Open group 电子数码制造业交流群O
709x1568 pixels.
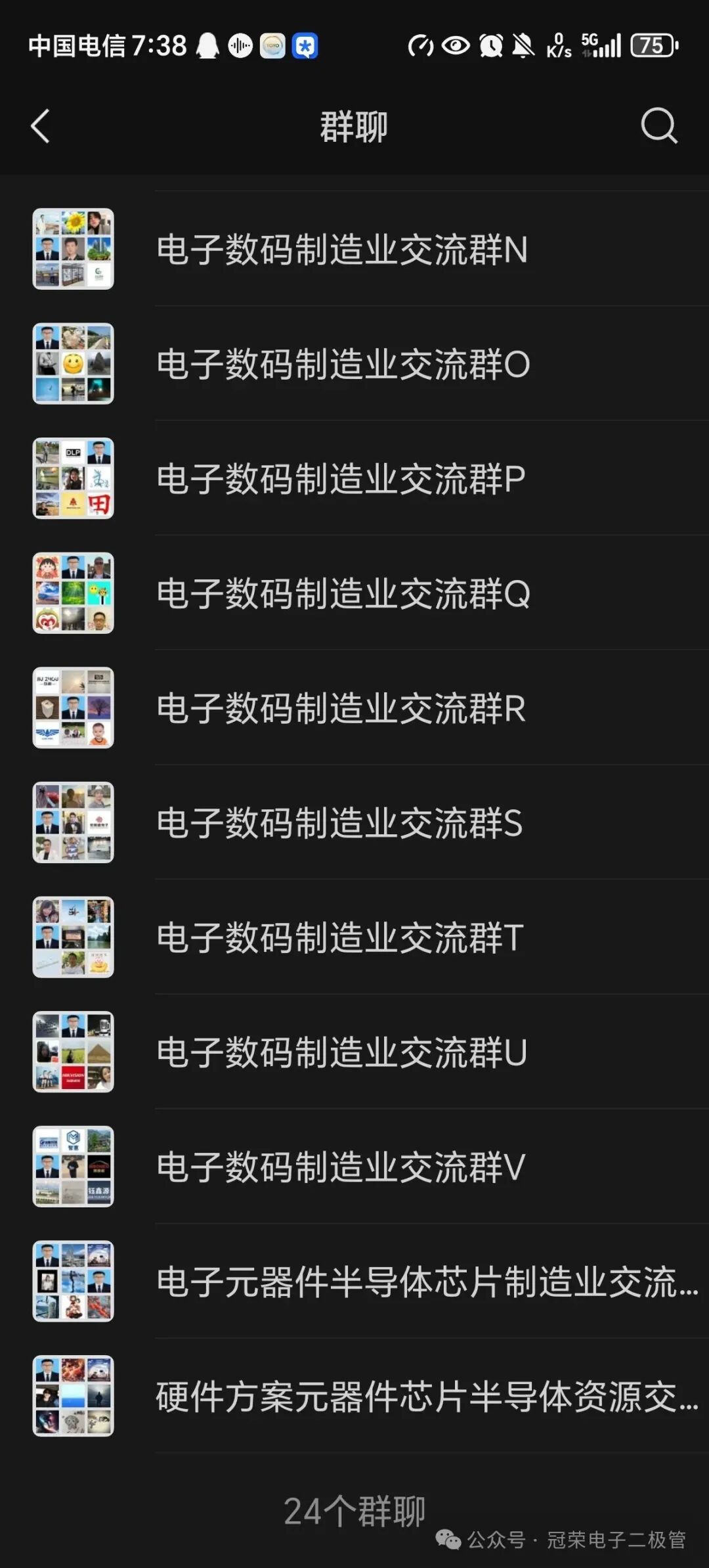pyautogui.click(x=354, y=363)
